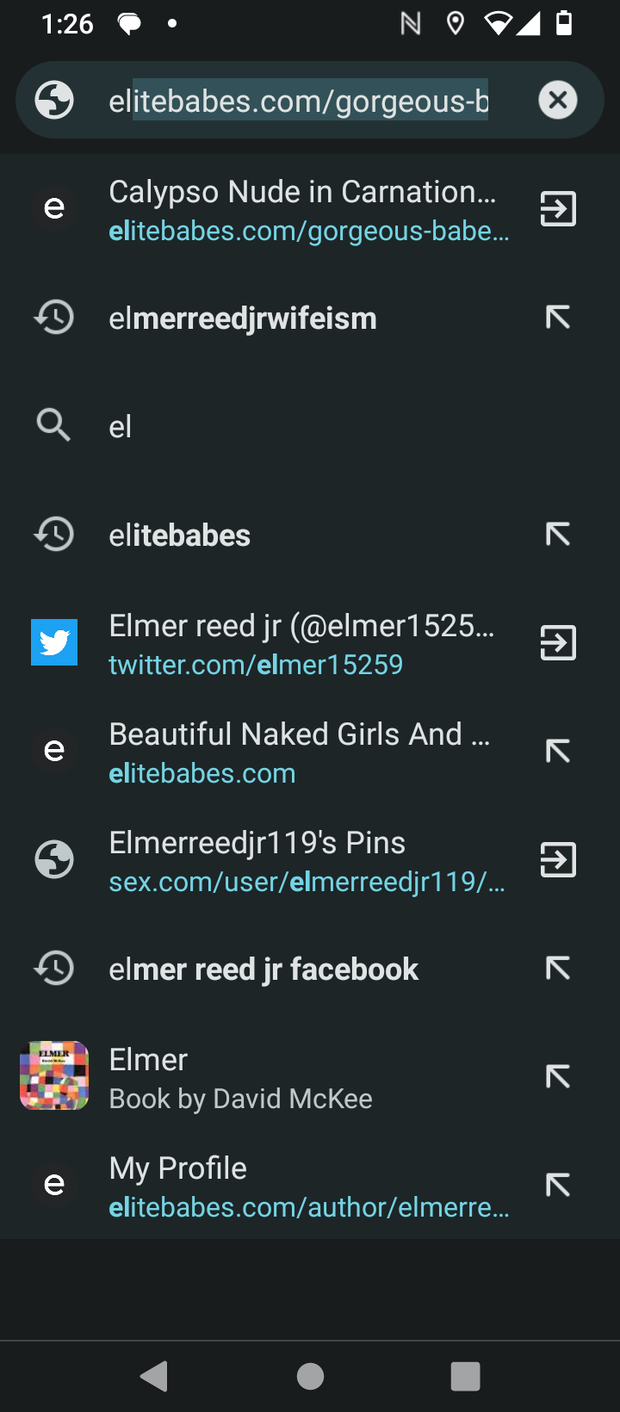
Task: Clear the URL bar text
Action: coord(557,100)
